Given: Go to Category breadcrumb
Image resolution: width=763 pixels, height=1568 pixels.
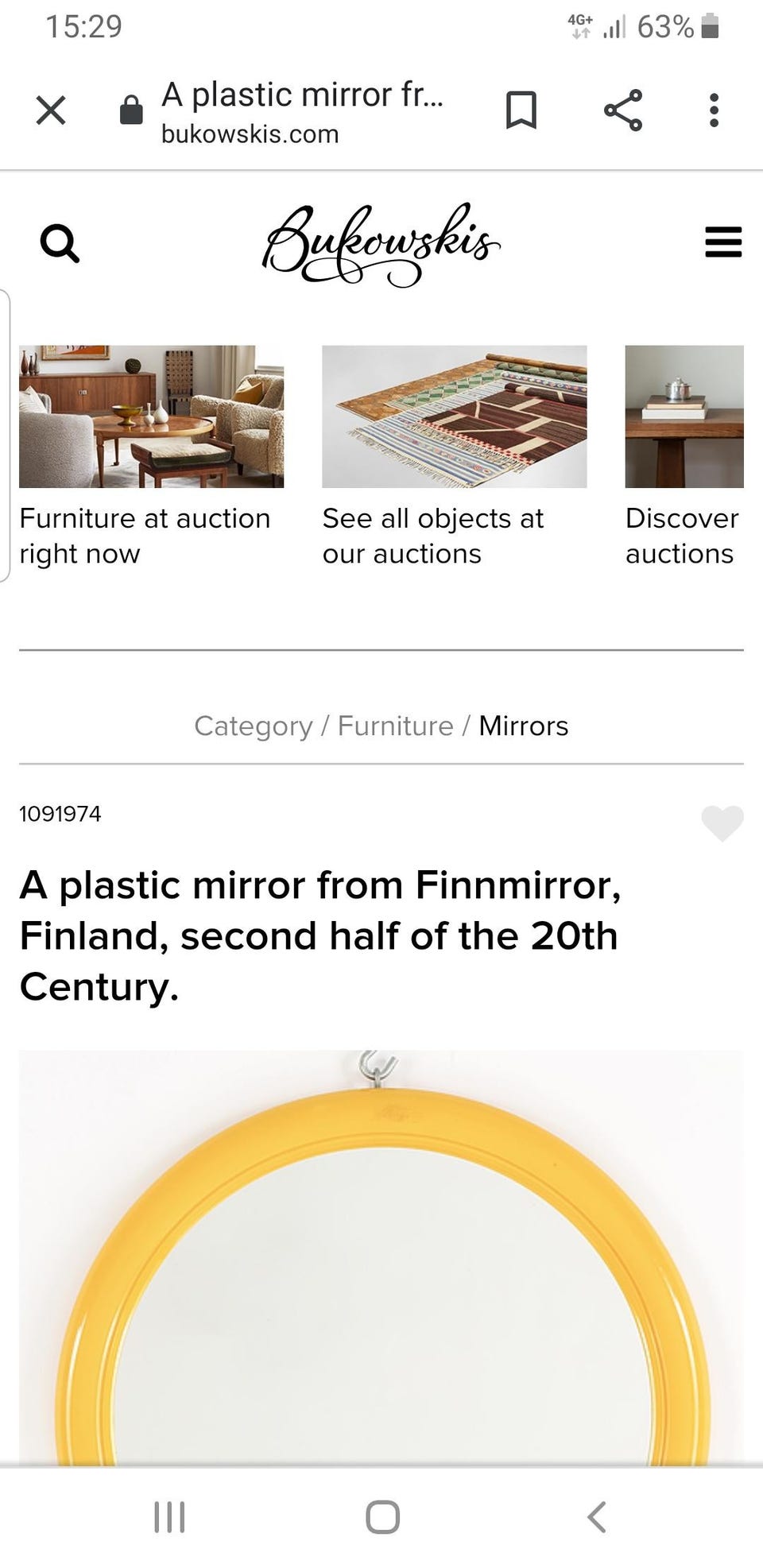Looking at the screenshot, I should coord(254,726).
